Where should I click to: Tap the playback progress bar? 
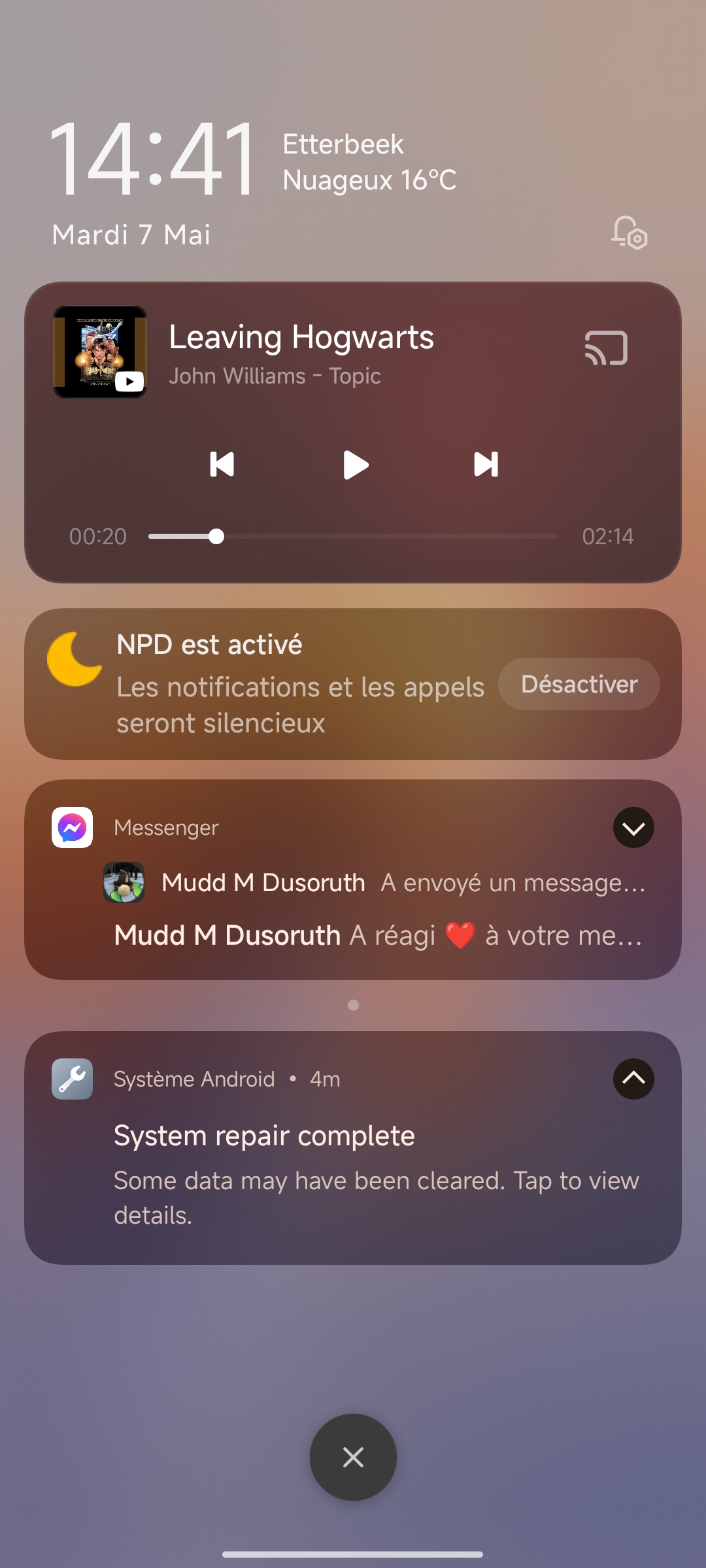[x=353, y=536]
